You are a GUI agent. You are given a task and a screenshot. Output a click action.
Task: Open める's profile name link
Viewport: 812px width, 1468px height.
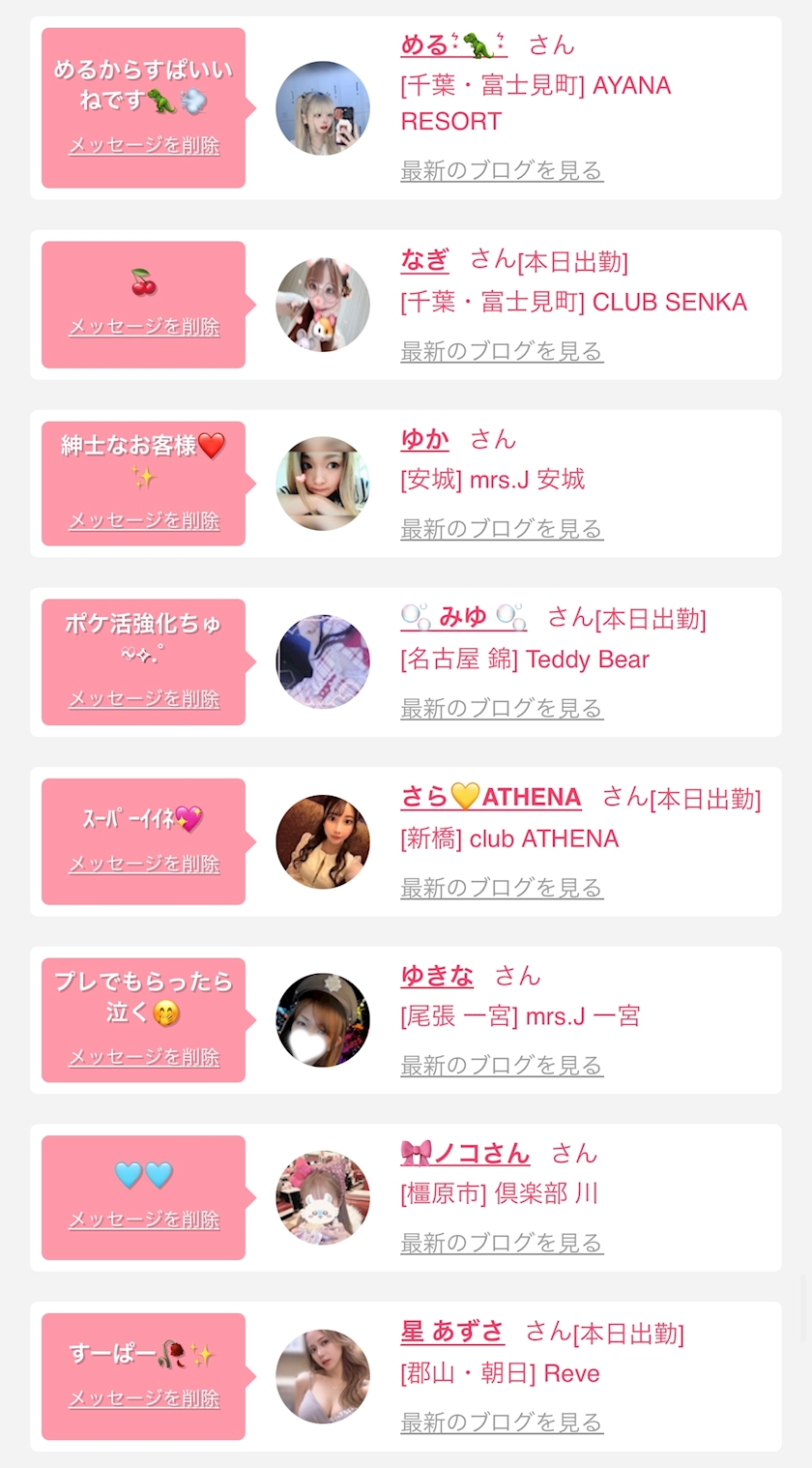pos(452,44)
